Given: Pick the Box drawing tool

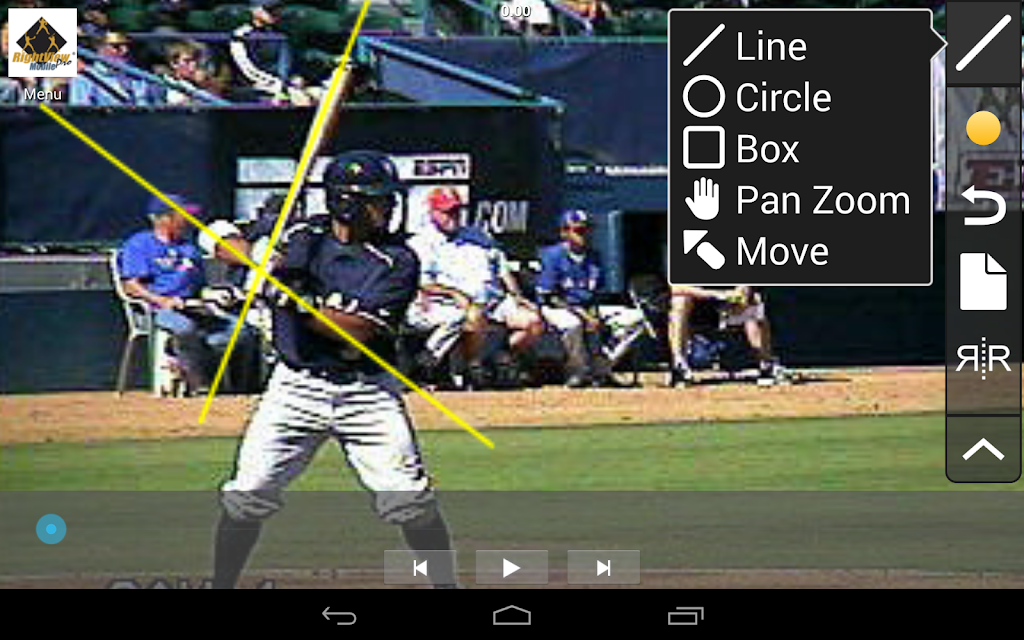Looking at the screenshot, I should tap(766, 150).
